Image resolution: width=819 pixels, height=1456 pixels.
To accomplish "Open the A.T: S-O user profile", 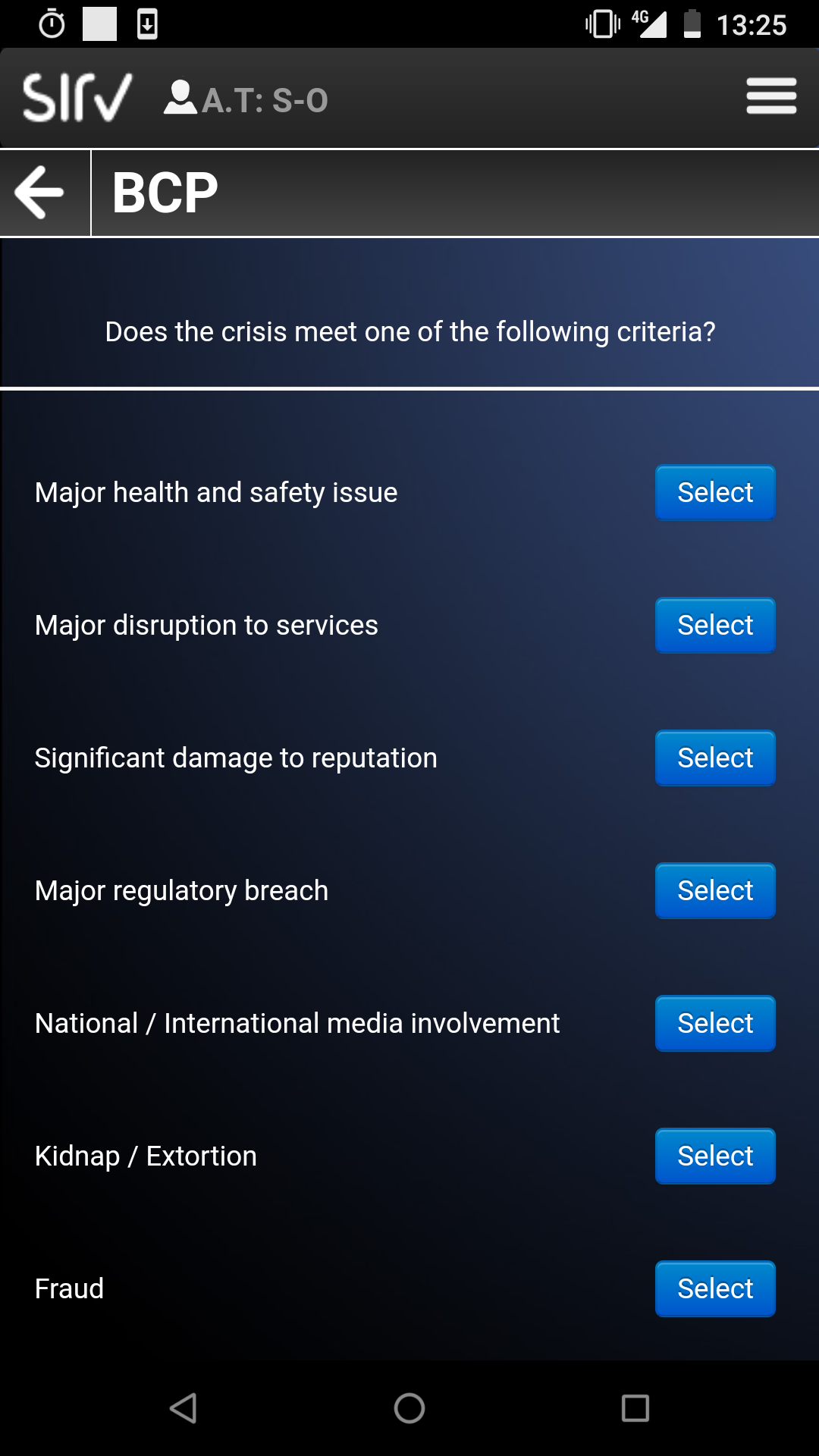I will [246, 99].
